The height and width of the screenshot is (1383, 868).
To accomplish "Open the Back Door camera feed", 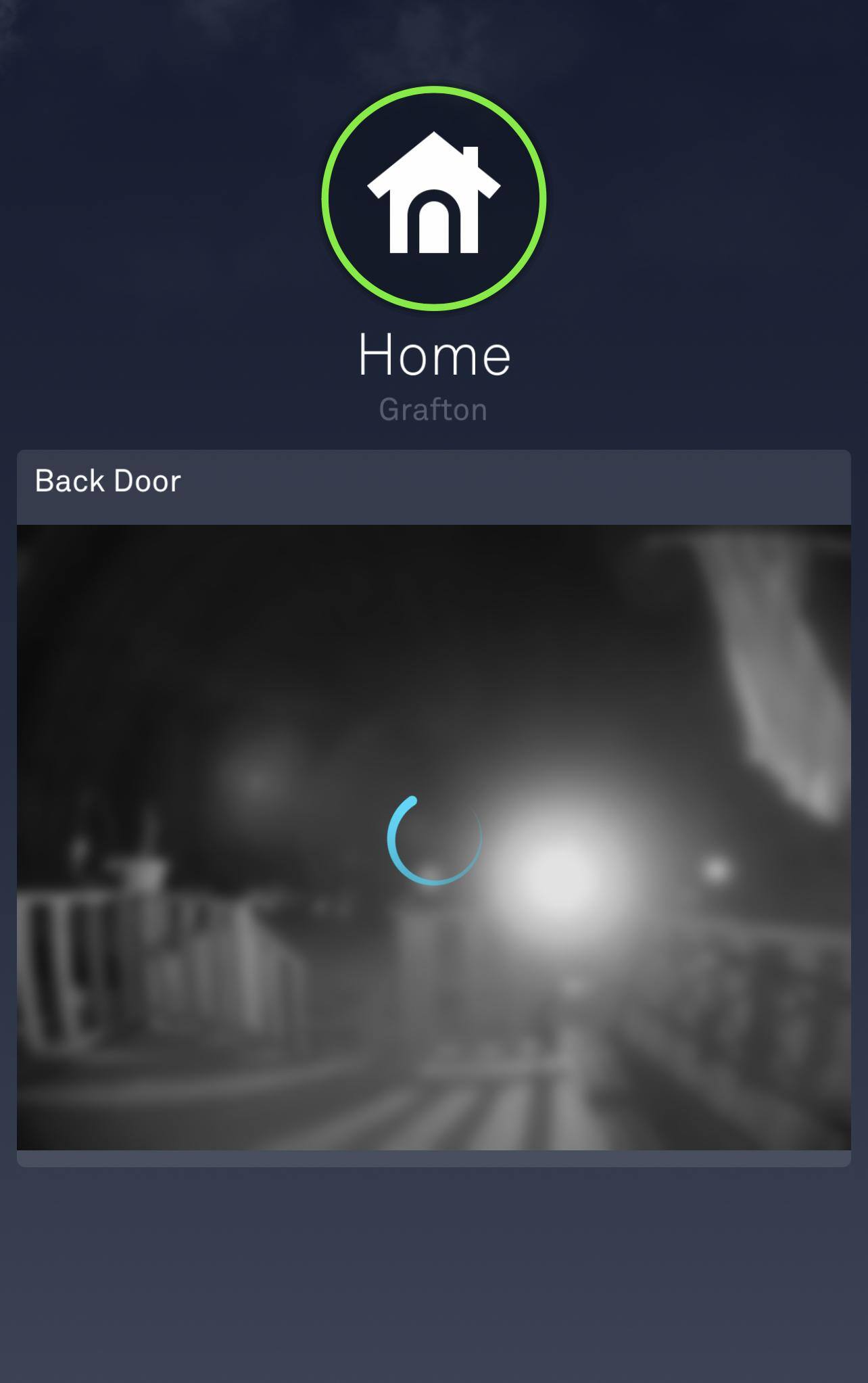I will click(x=433, y=837).
